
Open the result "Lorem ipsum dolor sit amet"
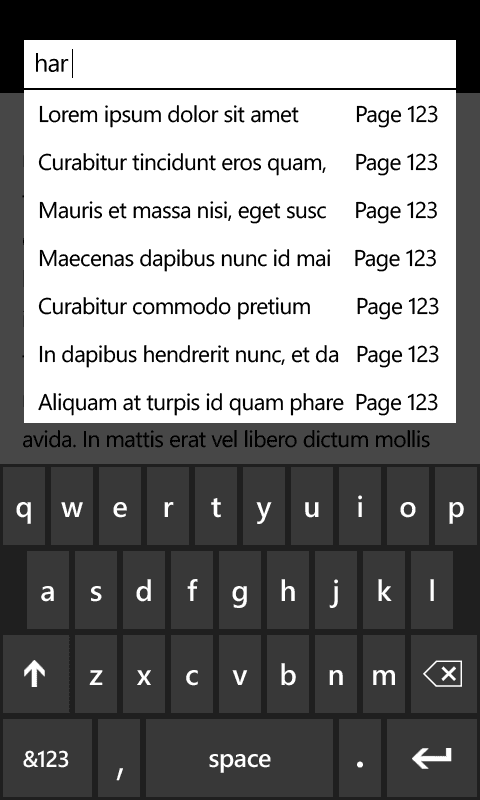240,114
